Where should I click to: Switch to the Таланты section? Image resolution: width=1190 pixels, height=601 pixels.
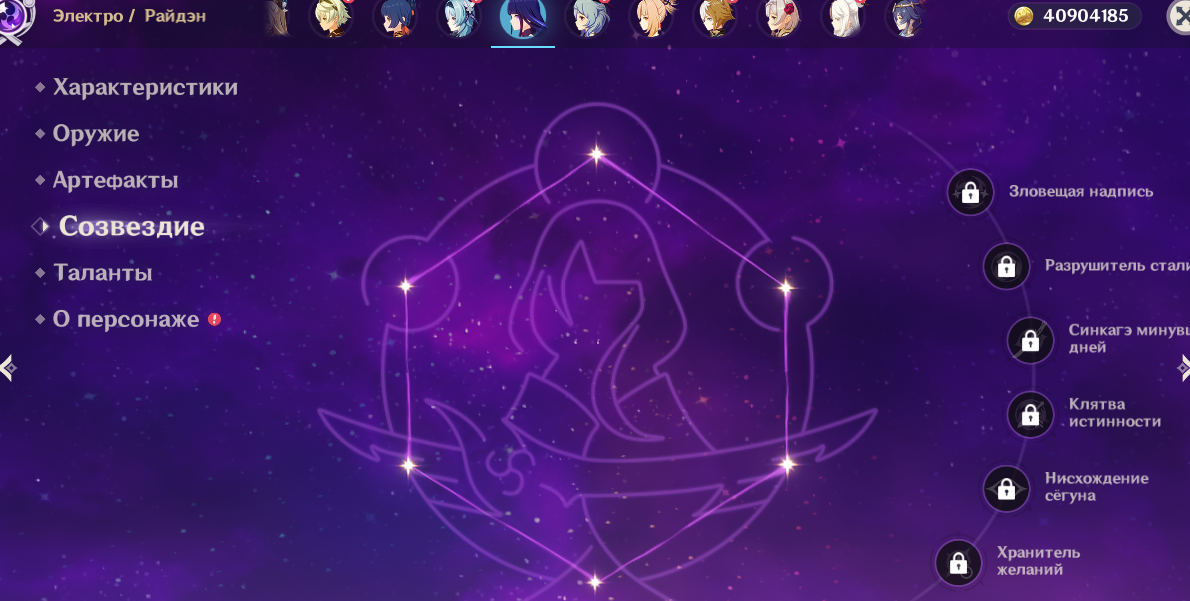click(102, 273)
